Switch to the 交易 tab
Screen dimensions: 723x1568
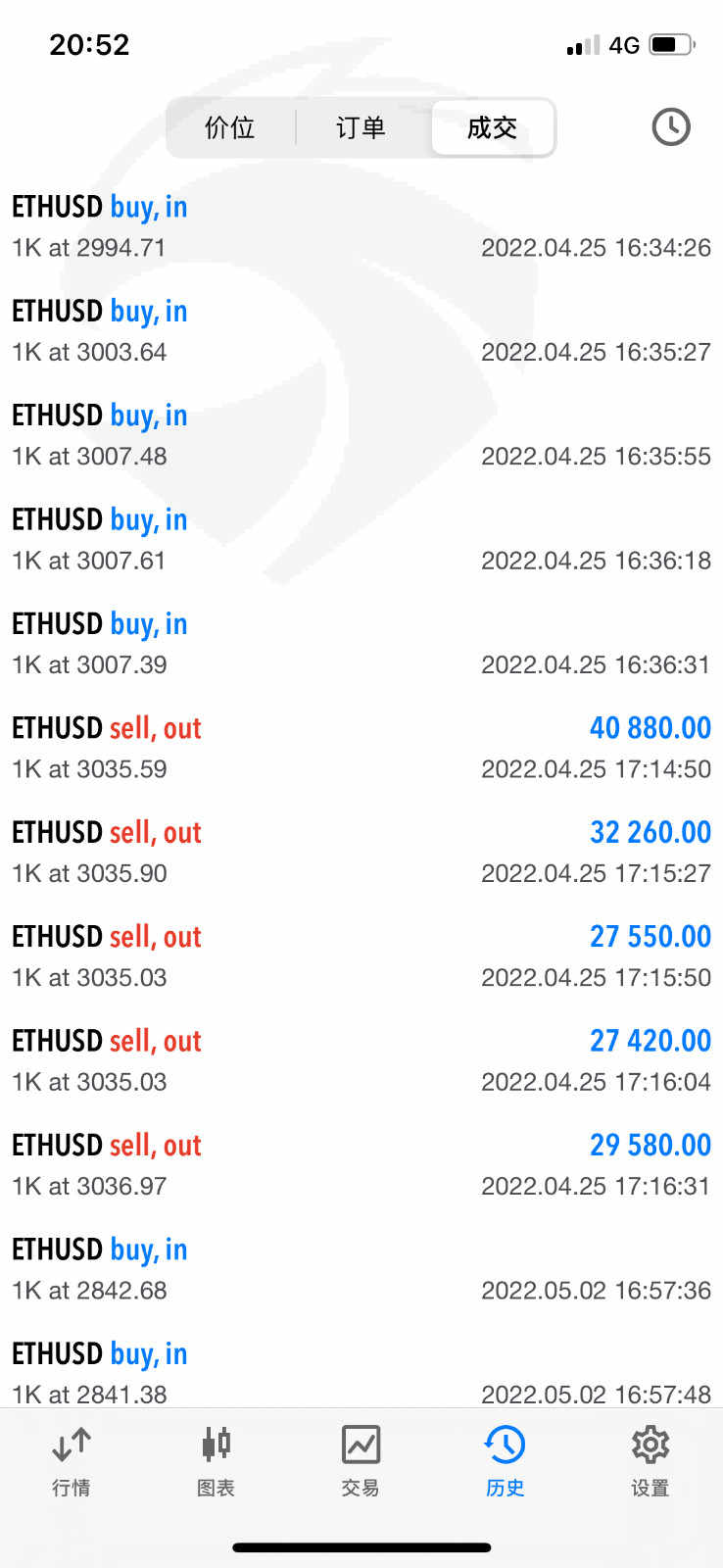[x=361, y=1460]
